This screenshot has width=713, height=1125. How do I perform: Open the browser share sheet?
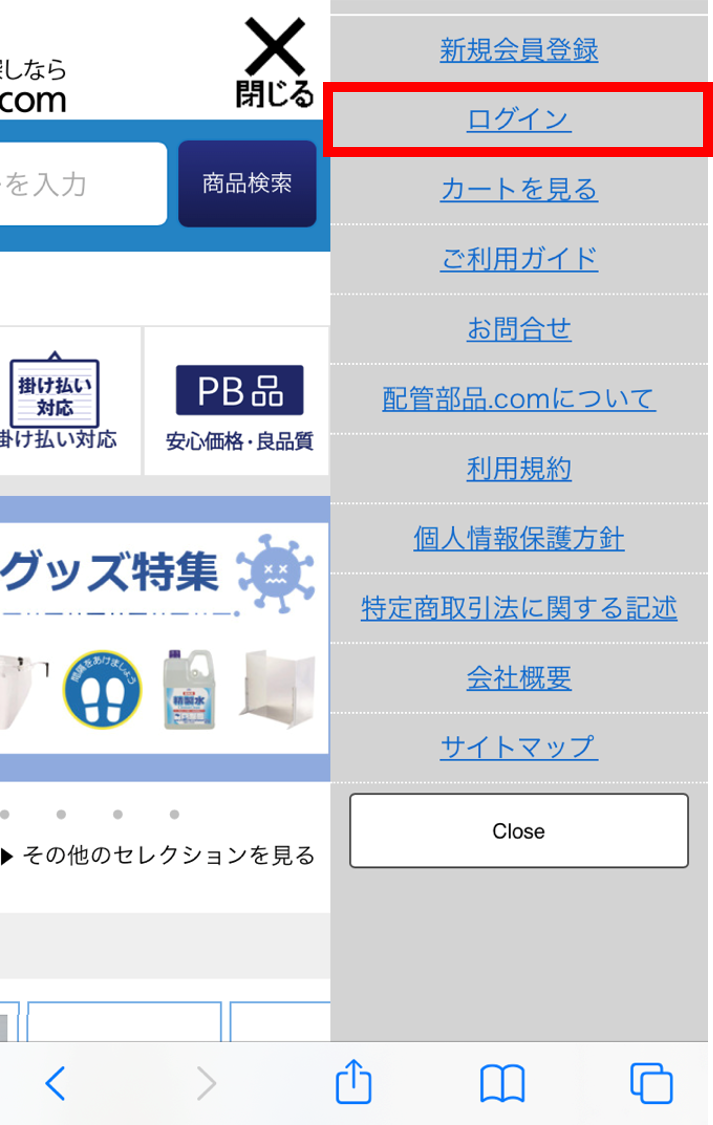(x=353, y=1083)
